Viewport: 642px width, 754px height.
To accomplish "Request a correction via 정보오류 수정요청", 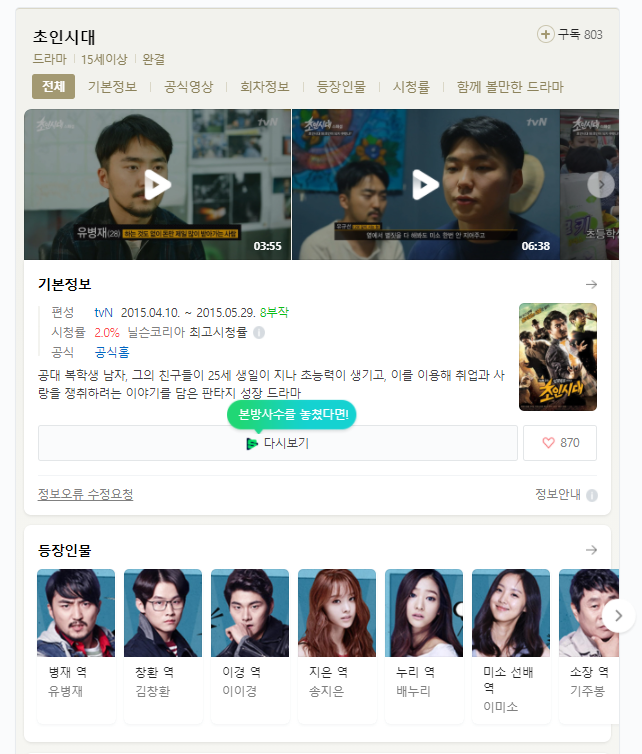I will [x=85, y=494].
